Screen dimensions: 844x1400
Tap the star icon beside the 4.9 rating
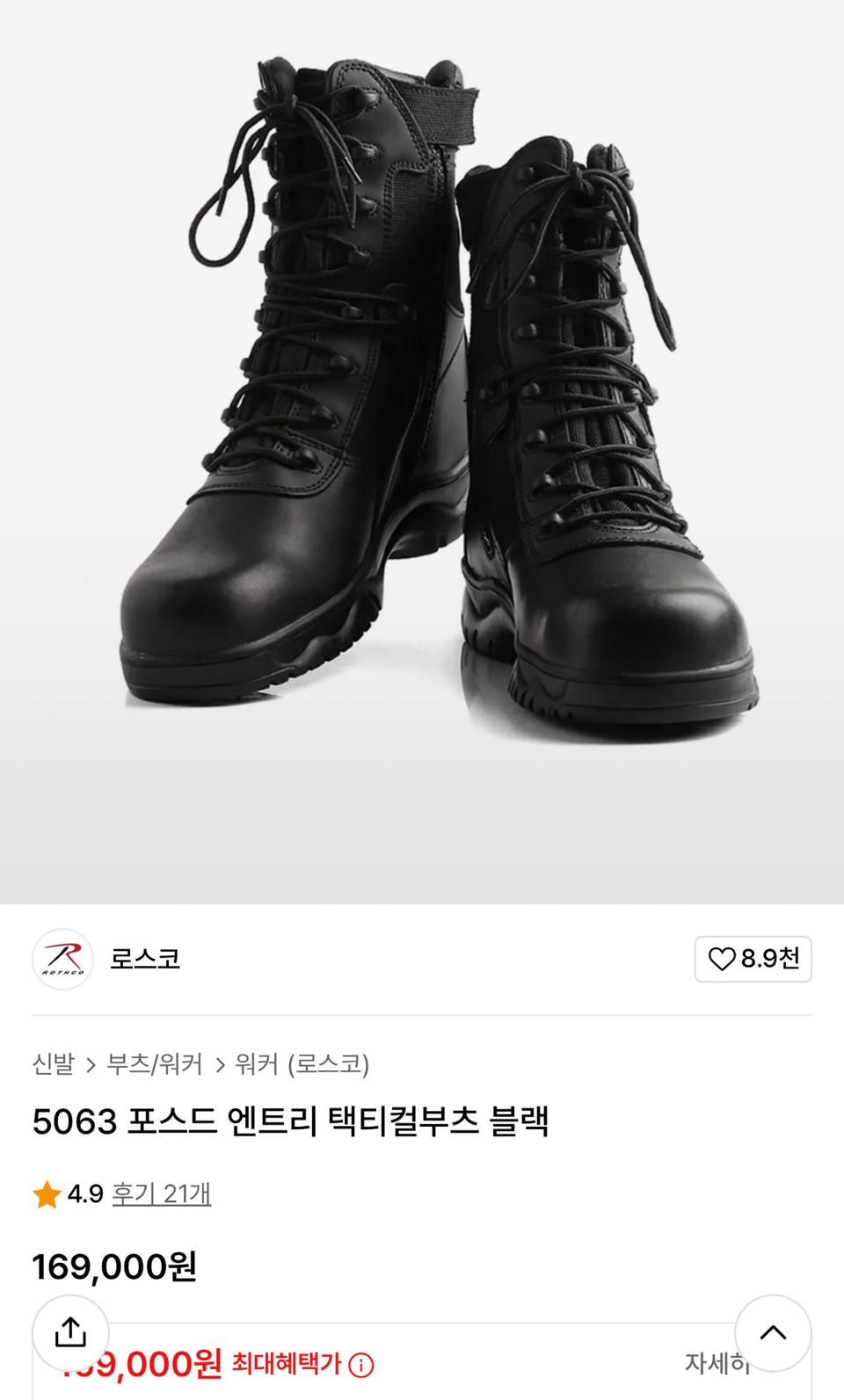click(42, 1193)
